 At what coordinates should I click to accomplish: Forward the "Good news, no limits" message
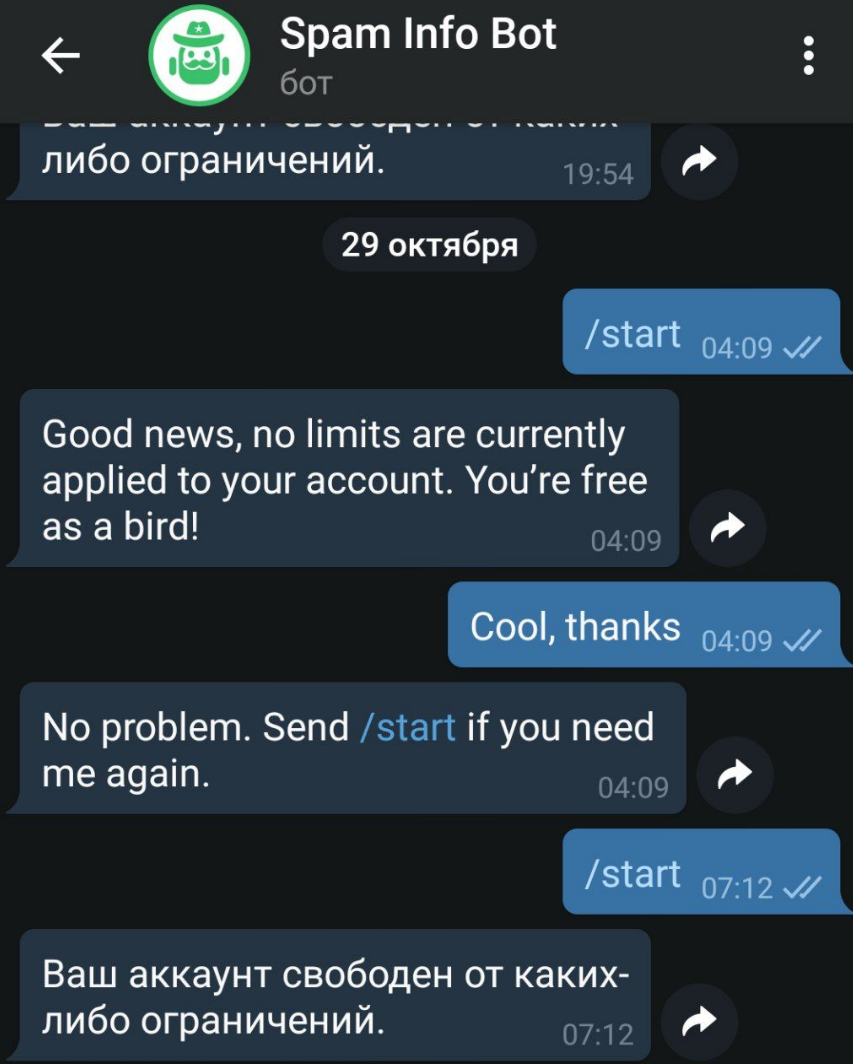[x=729, y=530]
